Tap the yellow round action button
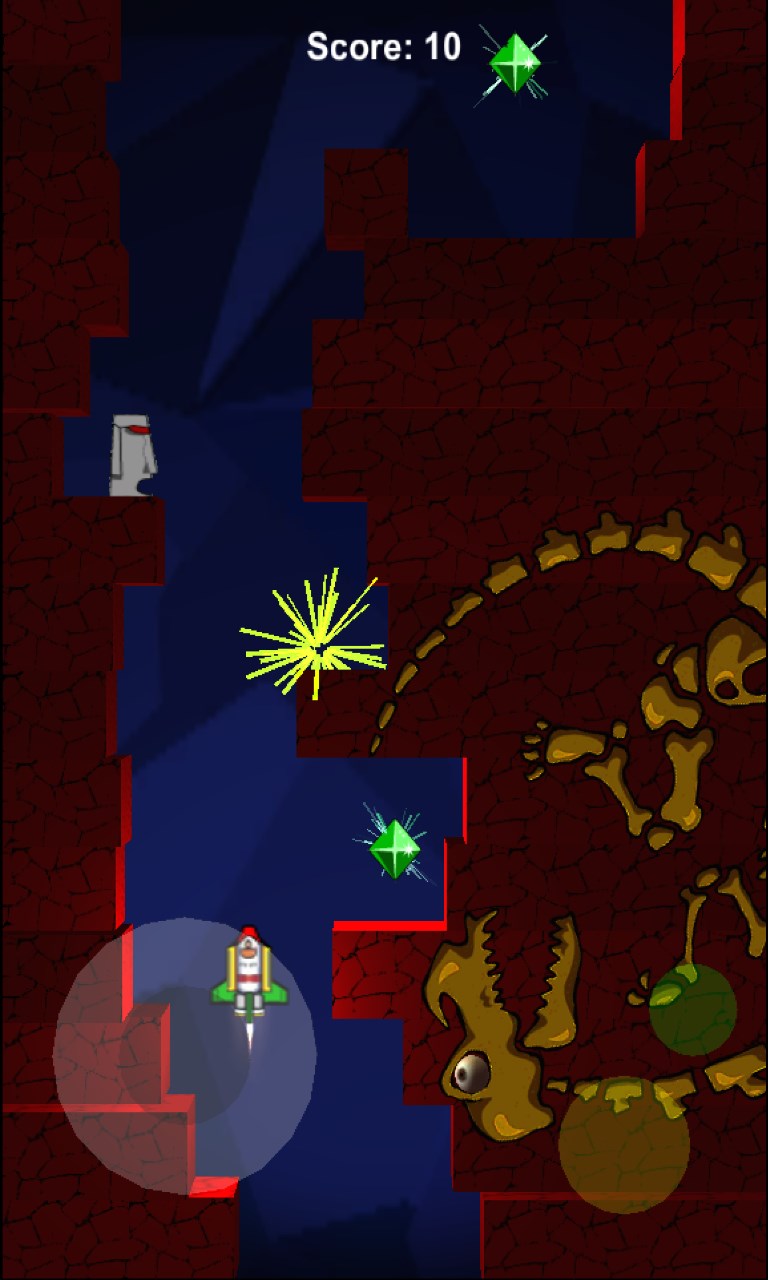This screenshot has height=1280, width=768. coord(624,1145)
